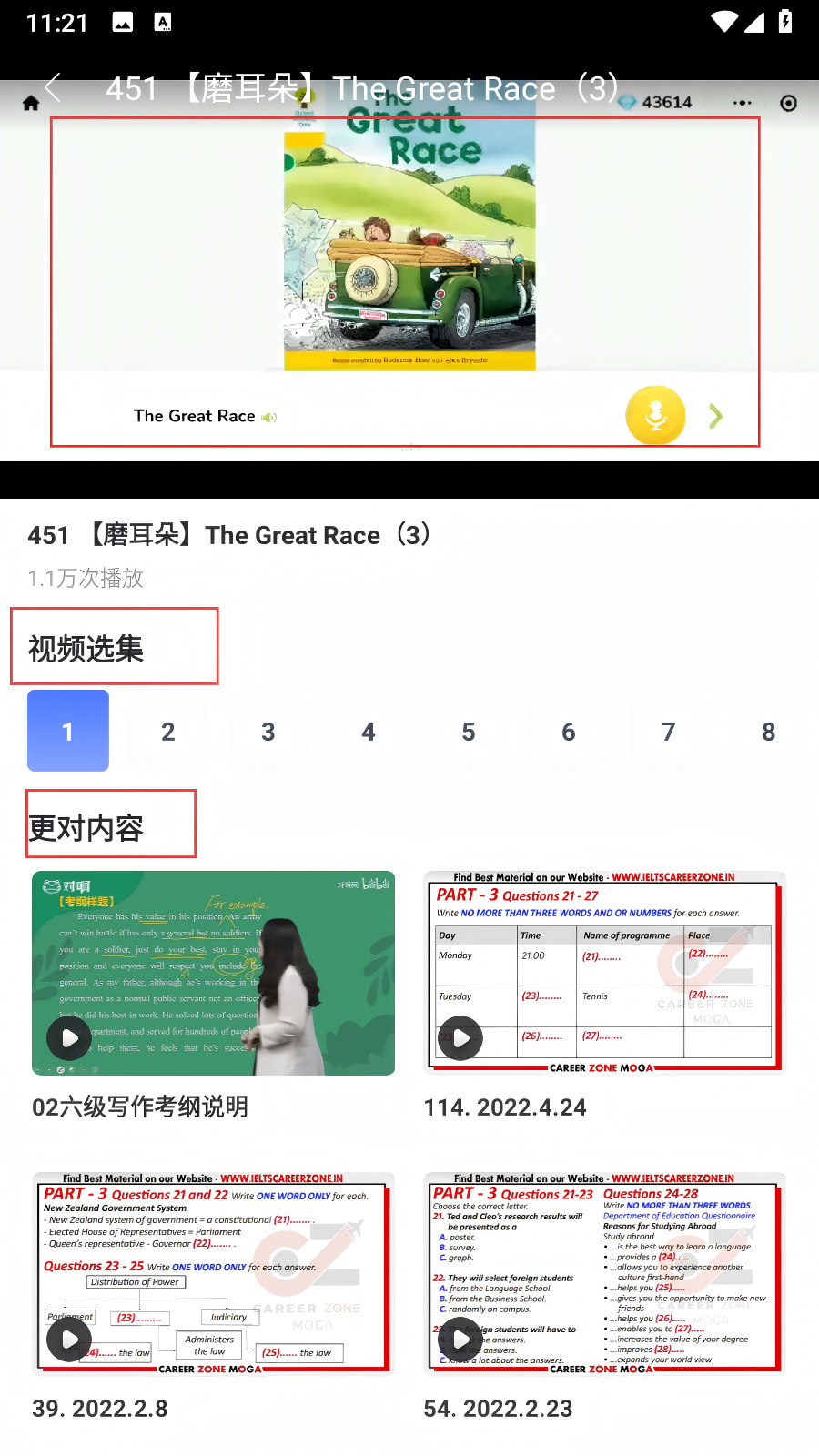Go back using the top-left arrow
The height and width of the screenshot is (1456, 819).
52,88
